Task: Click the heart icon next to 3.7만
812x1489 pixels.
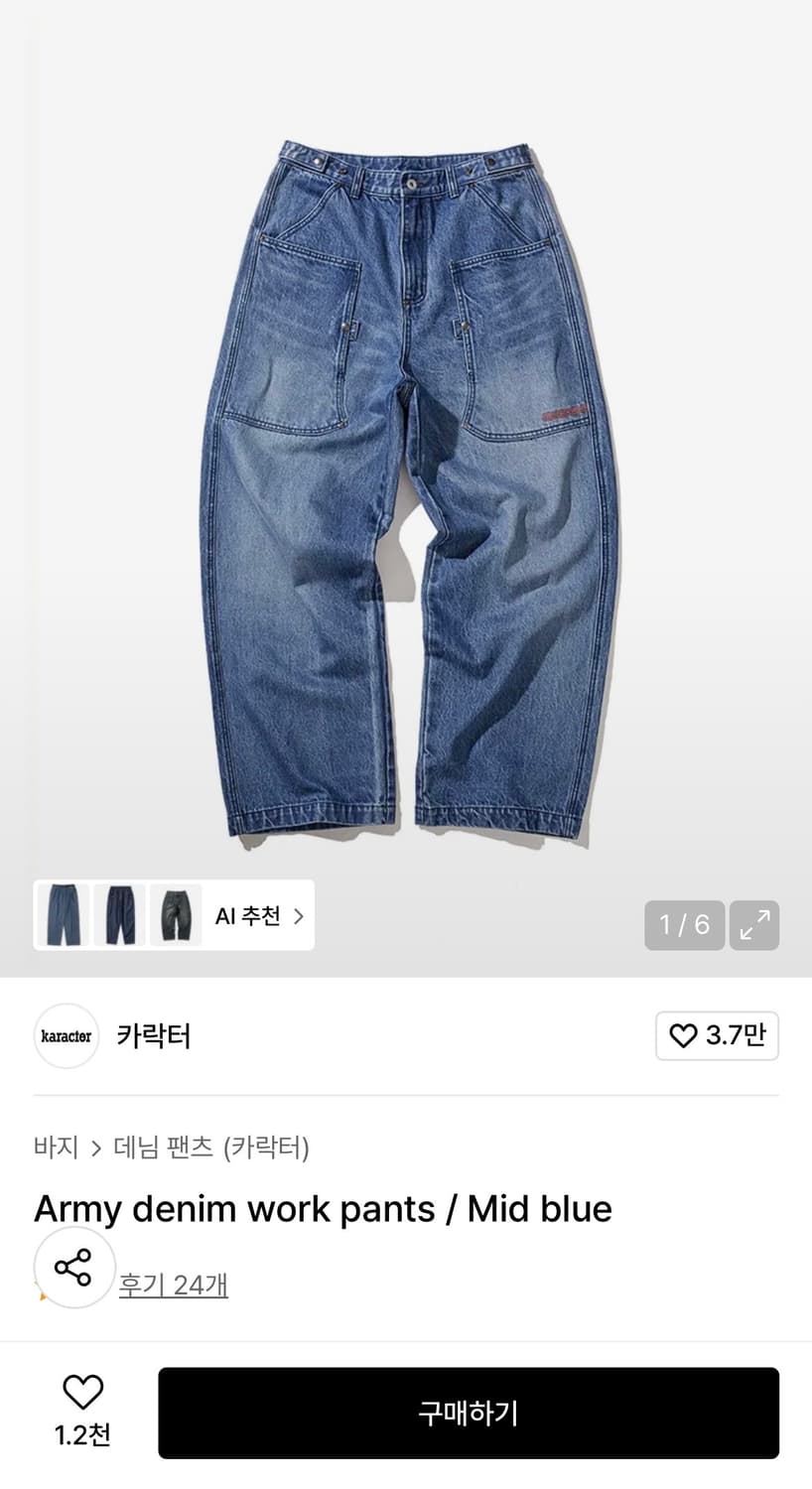Action: [x=684, y=1035]
